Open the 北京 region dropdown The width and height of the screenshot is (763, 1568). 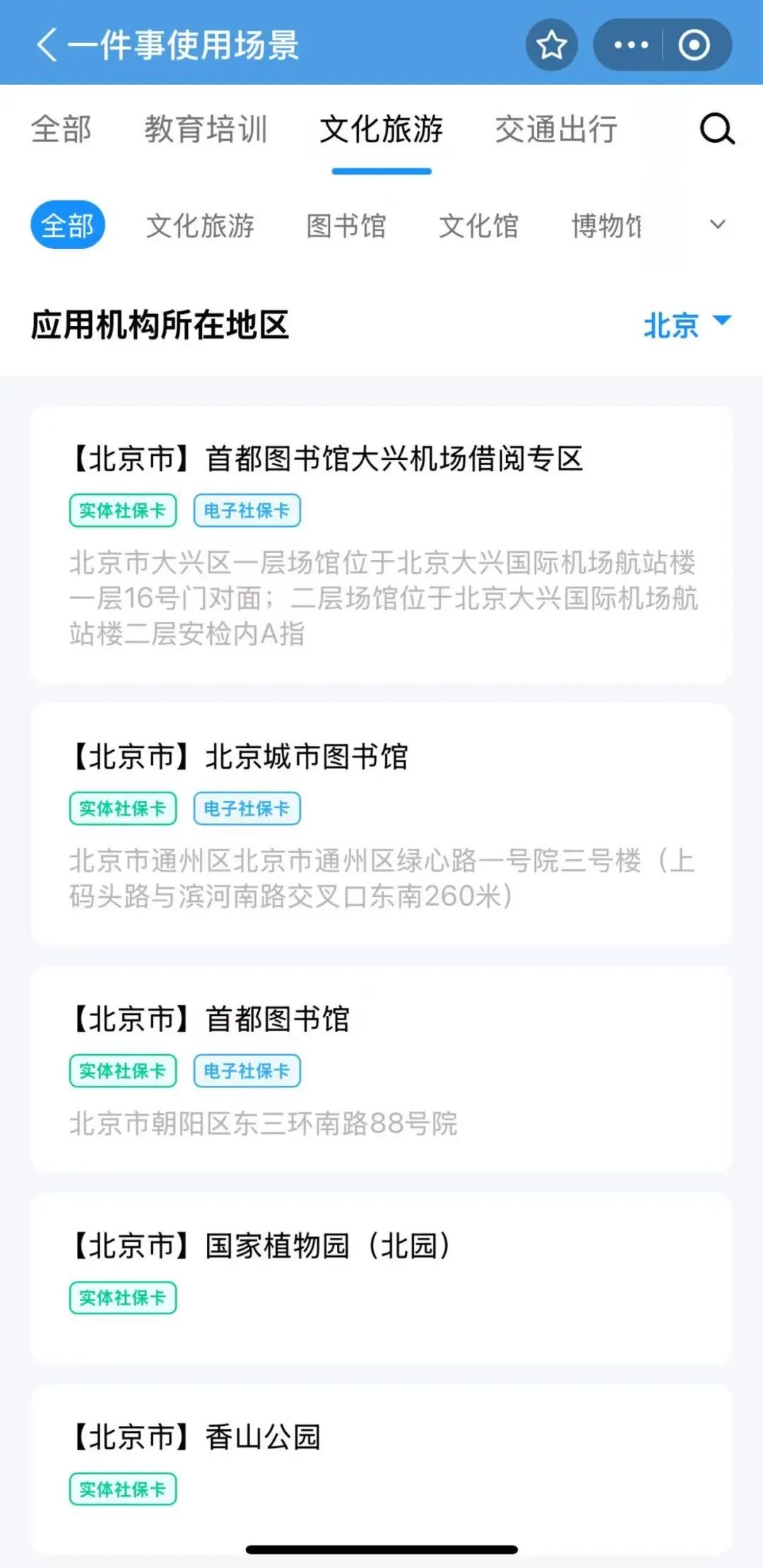tap(685, 325)
